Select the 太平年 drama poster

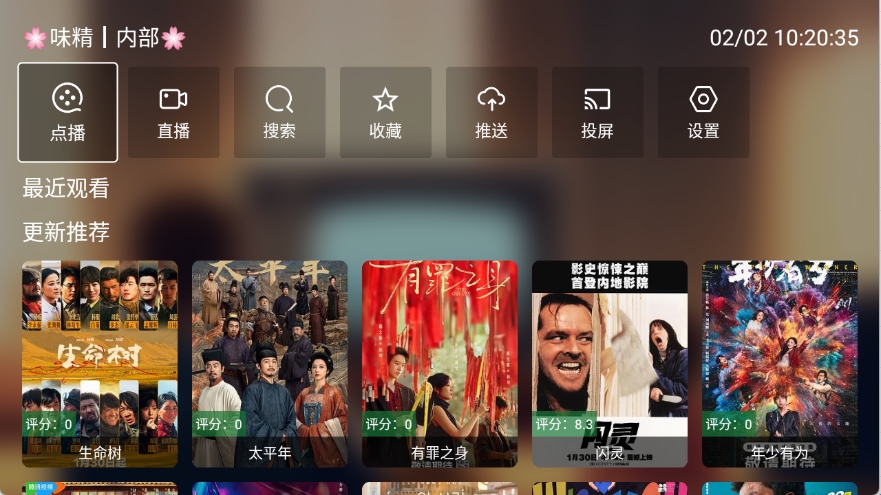[270, 364]
